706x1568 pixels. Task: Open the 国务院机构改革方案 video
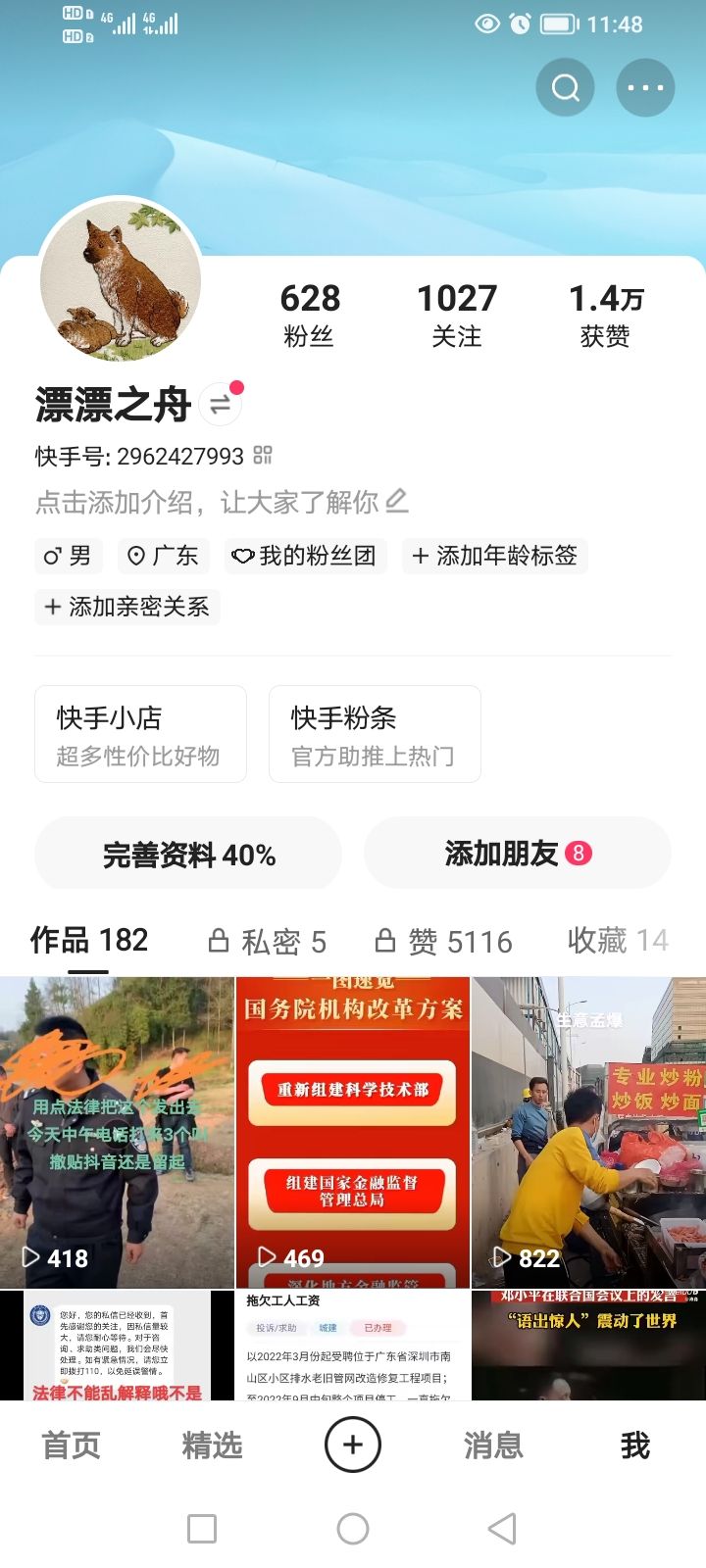point(353,1132)
